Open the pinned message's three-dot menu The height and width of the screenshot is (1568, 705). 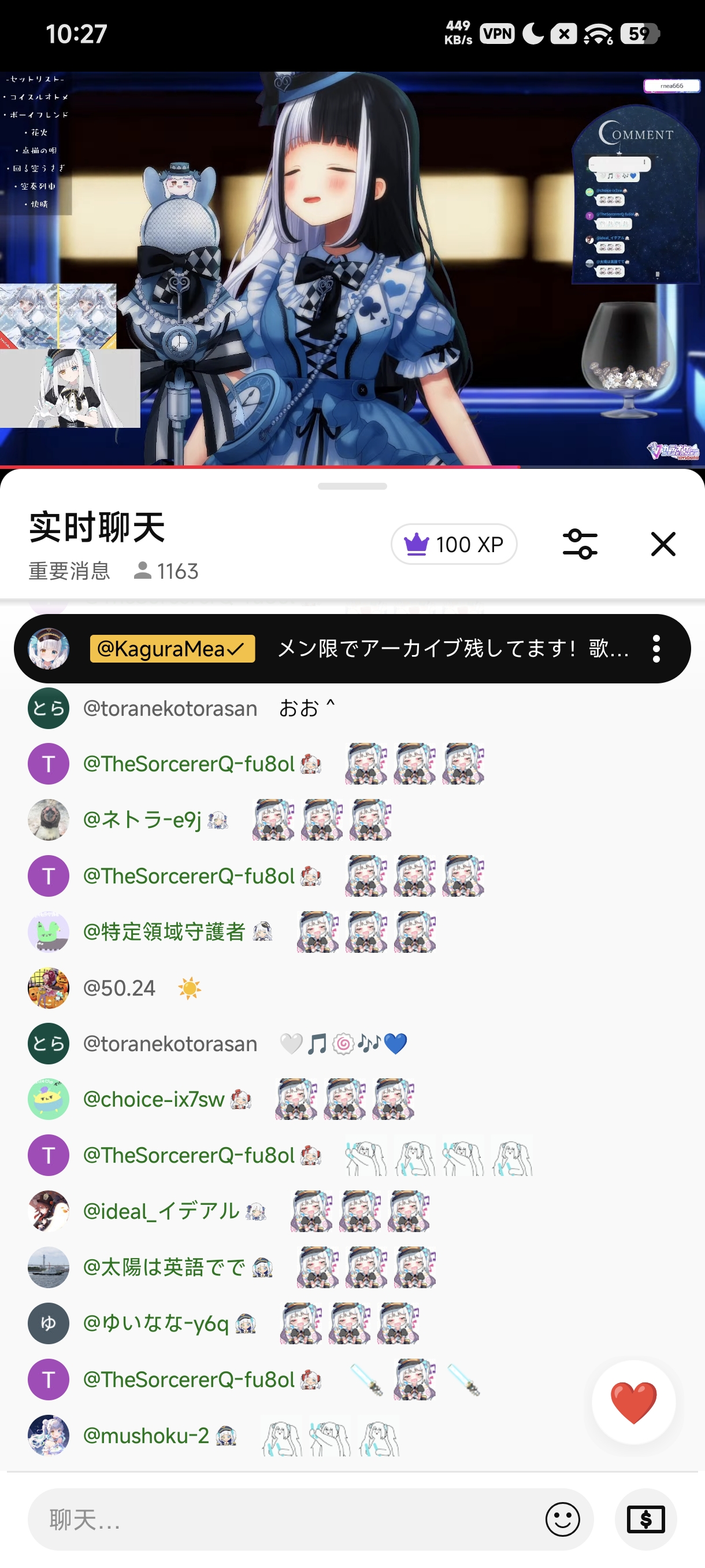click(656, 648)
